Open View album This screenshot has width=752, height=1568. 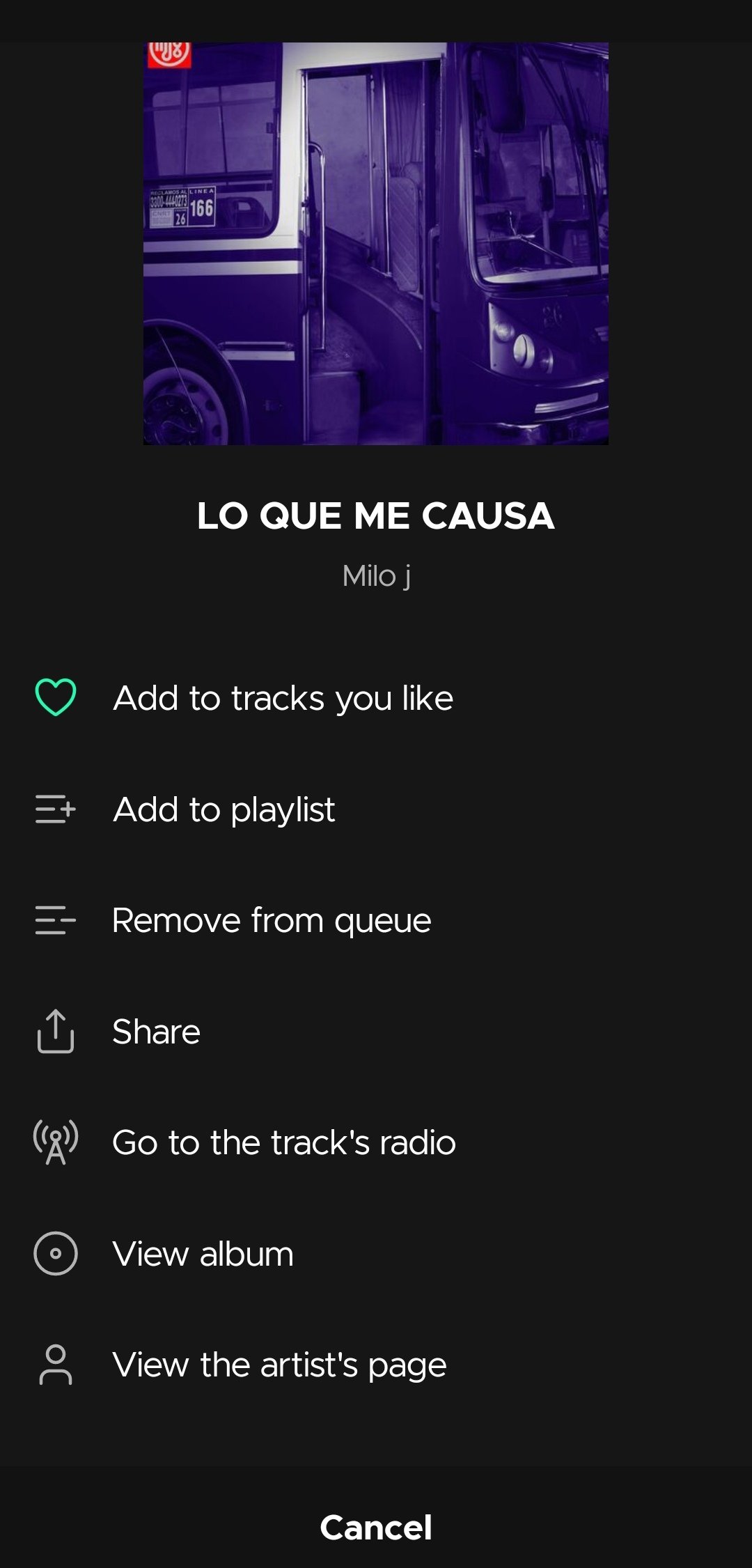click(203, 1254)
